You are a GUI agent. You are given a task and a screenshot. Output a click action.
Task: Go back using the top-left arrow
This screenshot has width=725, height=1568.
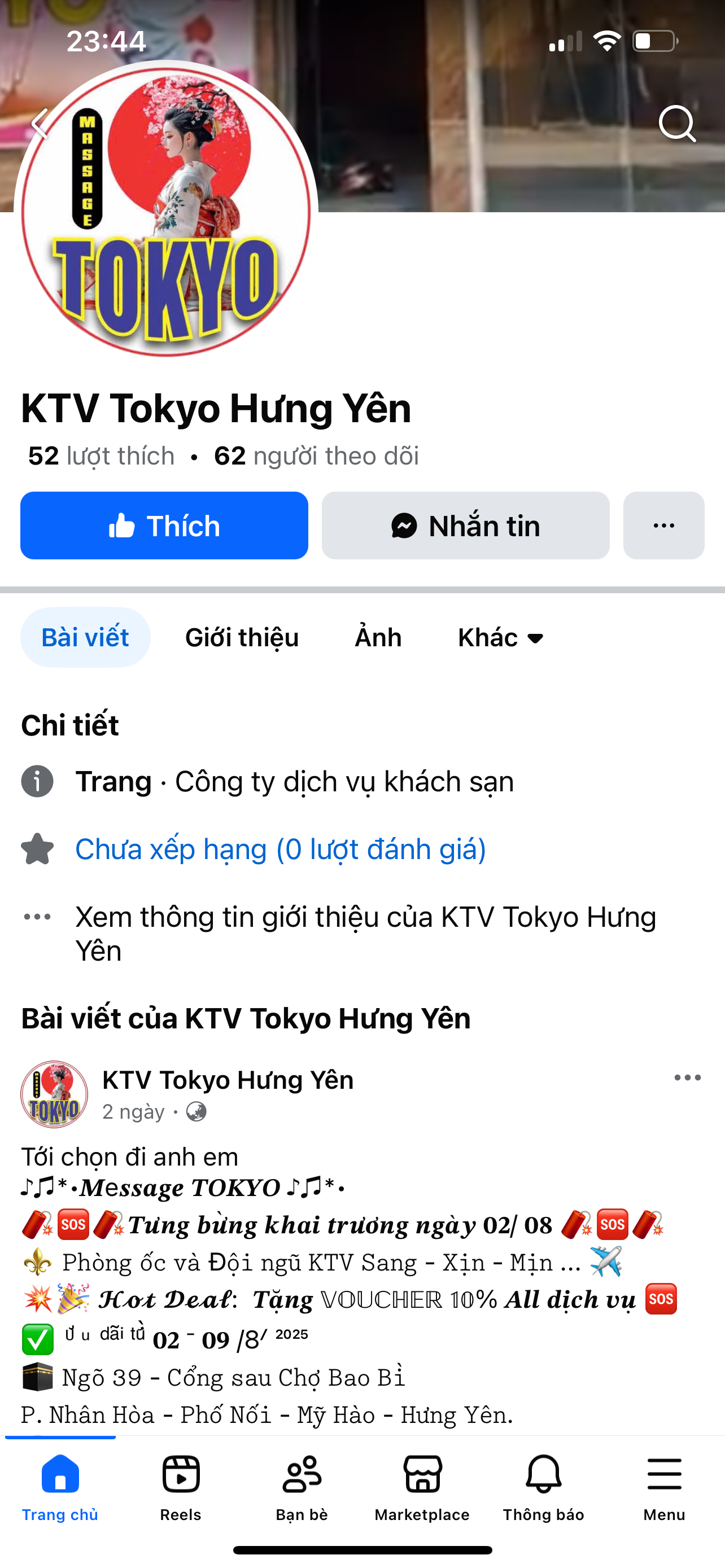coord(40,124)
